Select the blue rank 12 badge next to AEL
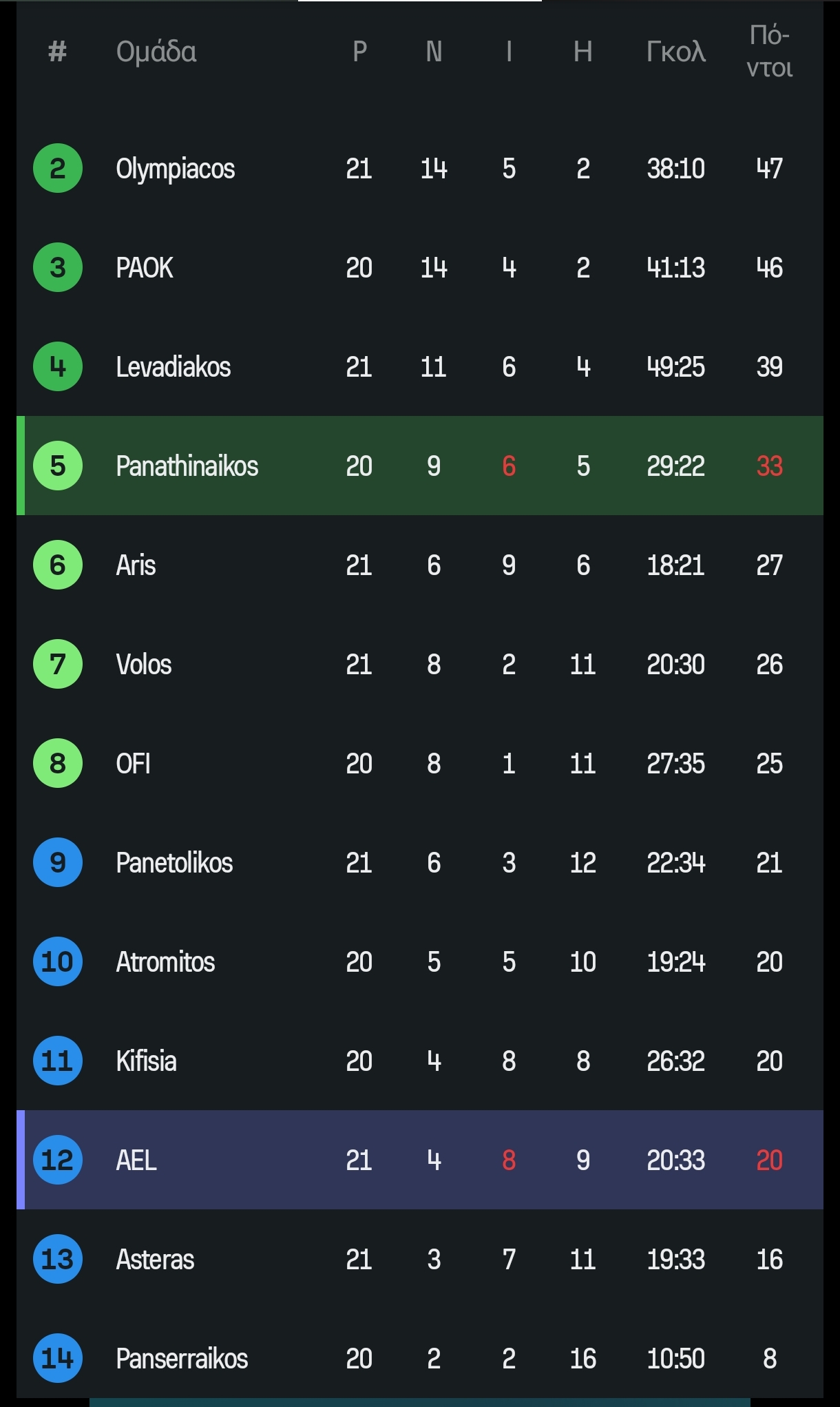This screenshot has width=840, height=1407. [57, 1160]
